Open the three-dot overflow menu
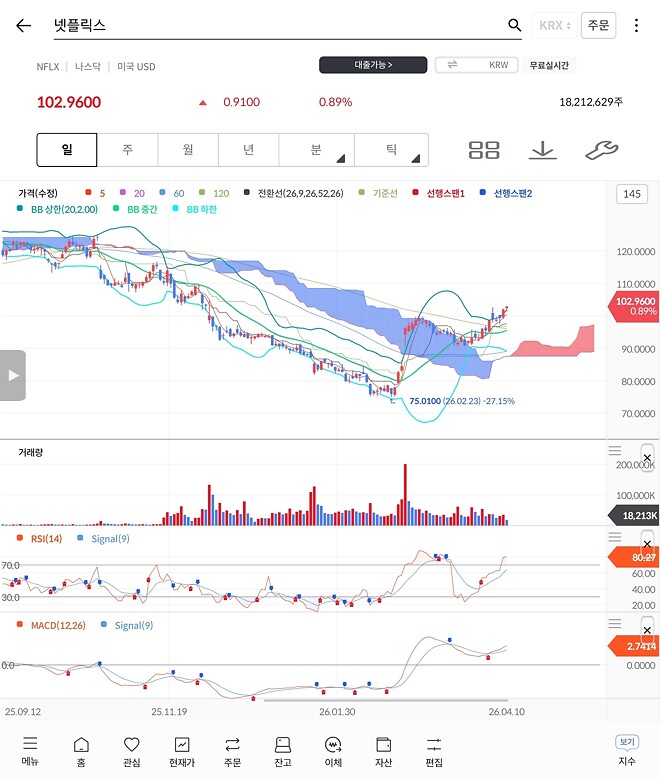The image size is (660, 779). pyautogui.click(x=637, y=26)
